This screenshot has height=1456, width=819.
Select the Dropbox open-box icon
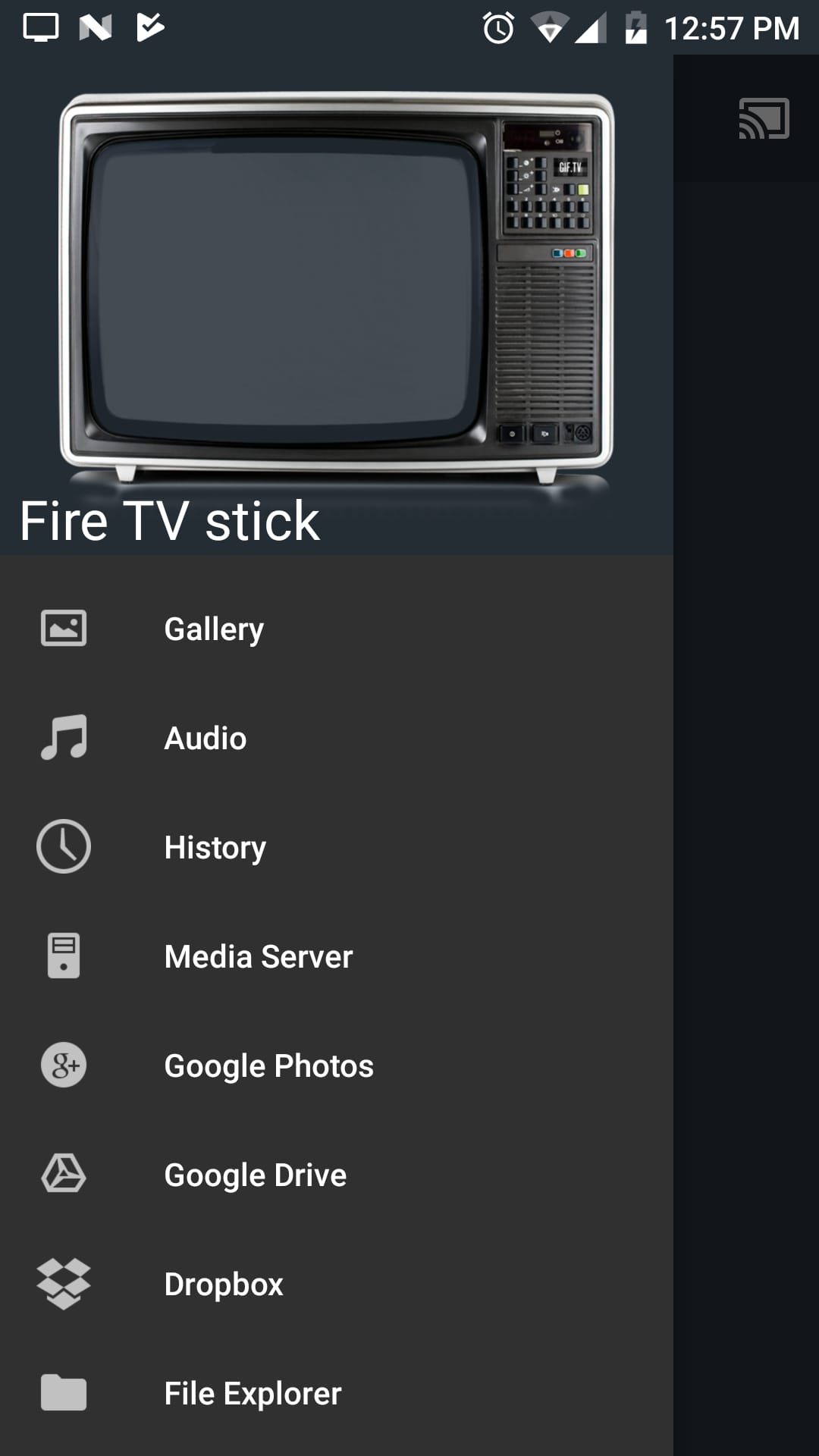click(64, 1282)
